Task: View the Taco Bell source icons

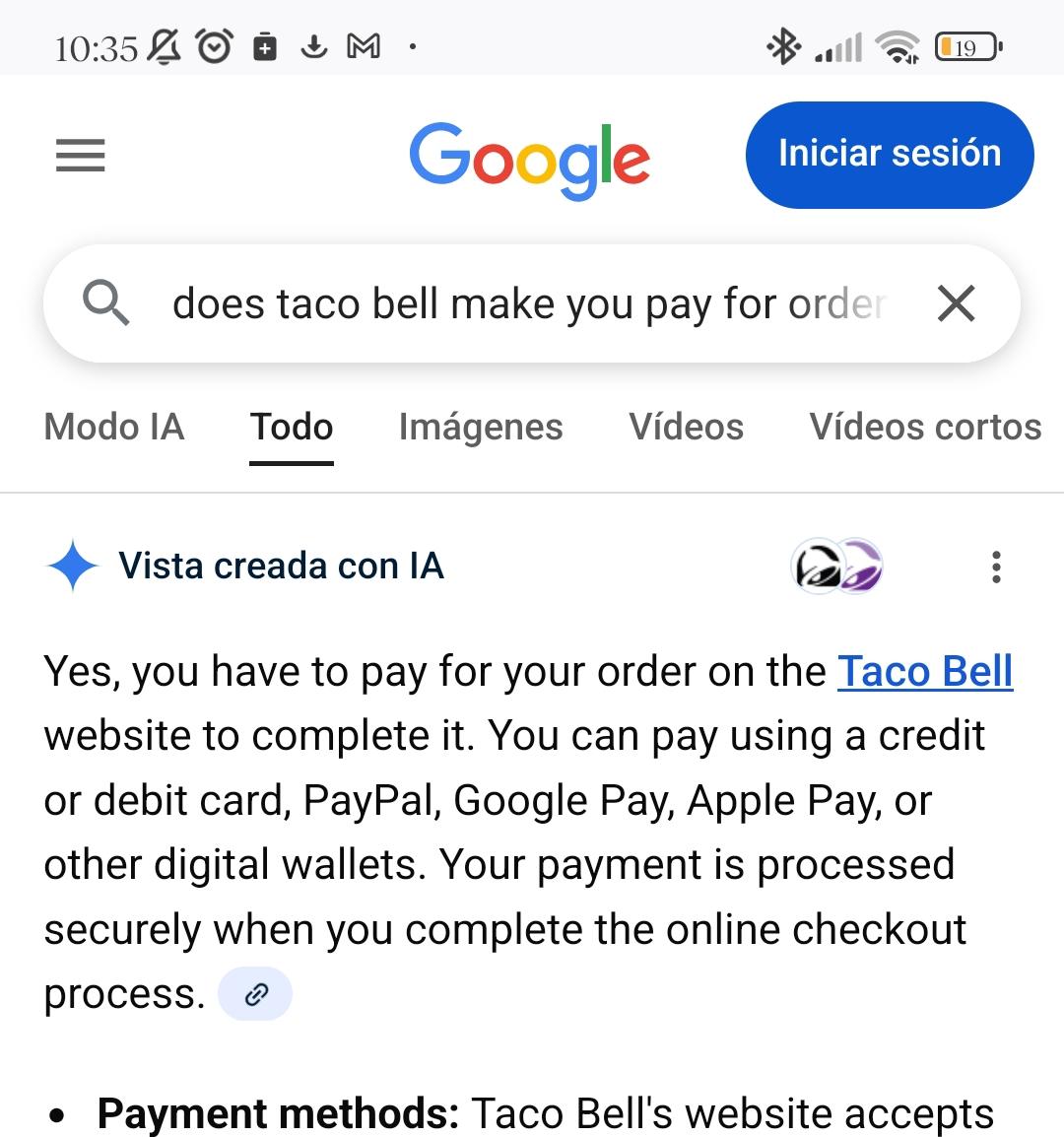Action: coord(836,567)
